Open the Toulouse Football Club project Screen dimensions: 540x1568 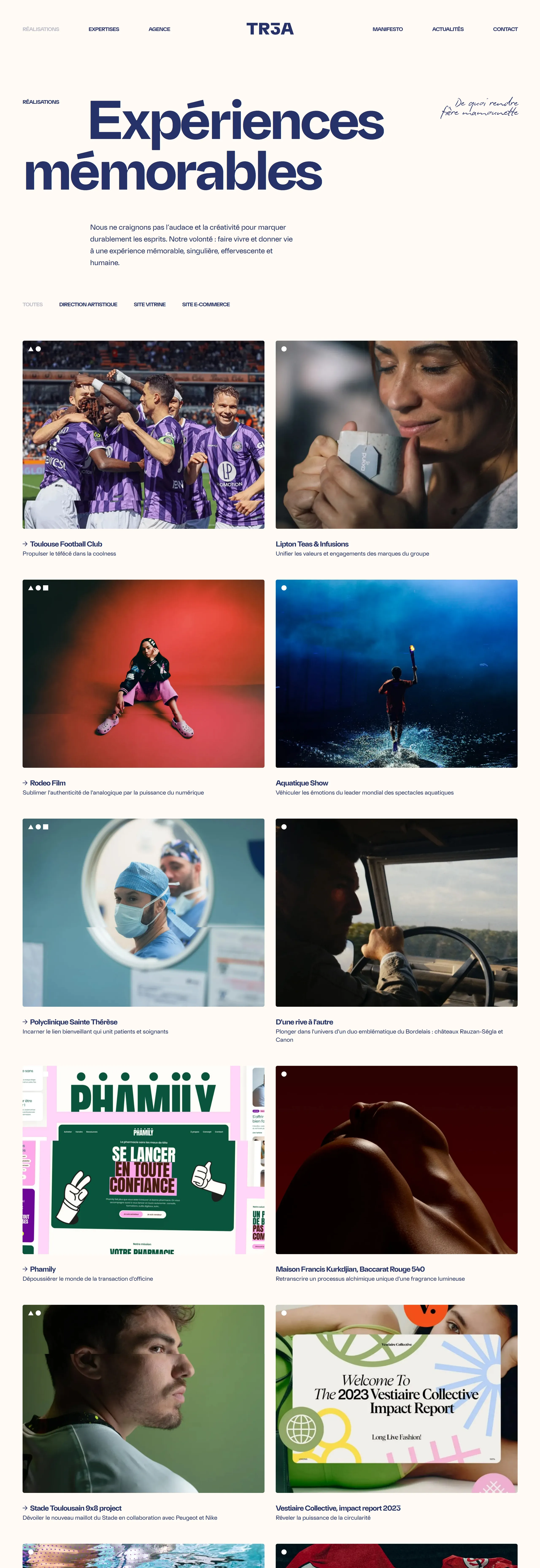point(143,435)
